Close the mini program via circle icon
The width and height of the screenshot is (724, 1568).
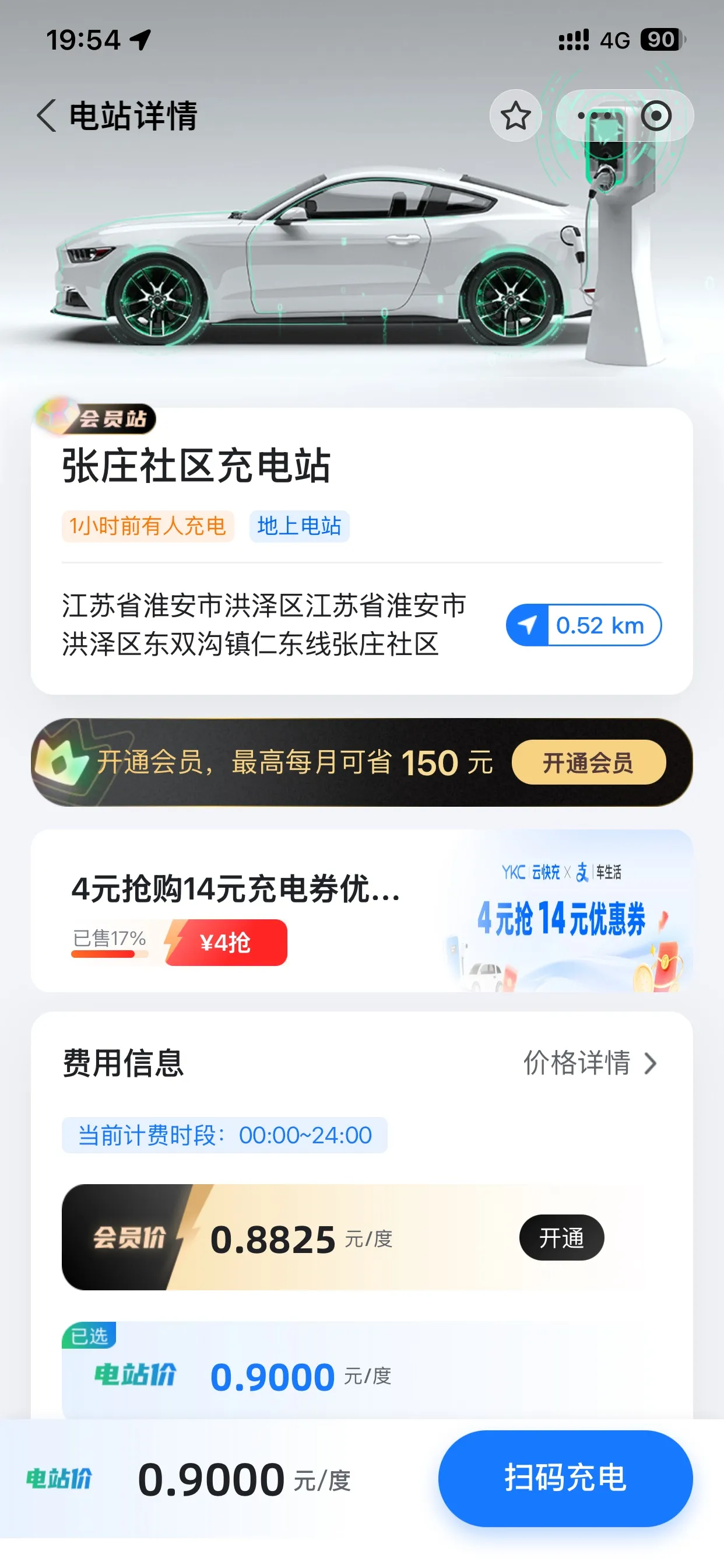pyautogui.click(x=656, y=116)
